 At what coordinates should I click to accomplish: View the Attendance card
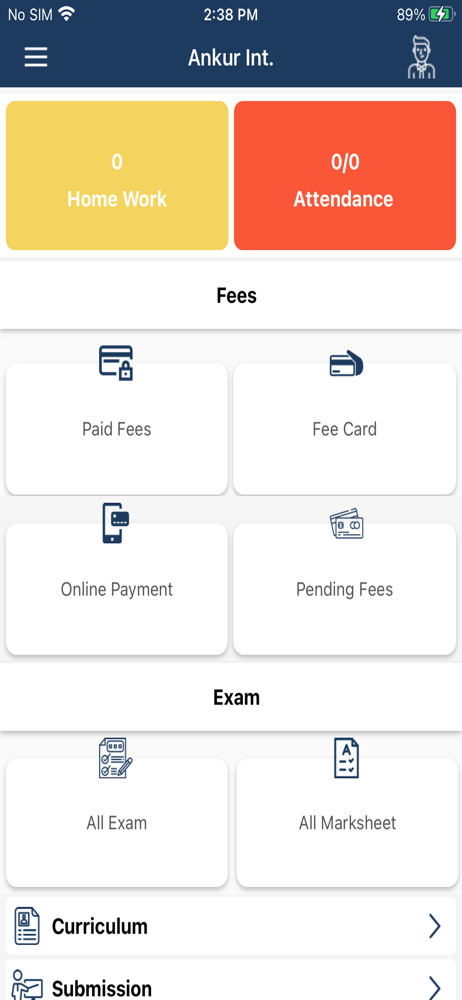pos(345,175)
